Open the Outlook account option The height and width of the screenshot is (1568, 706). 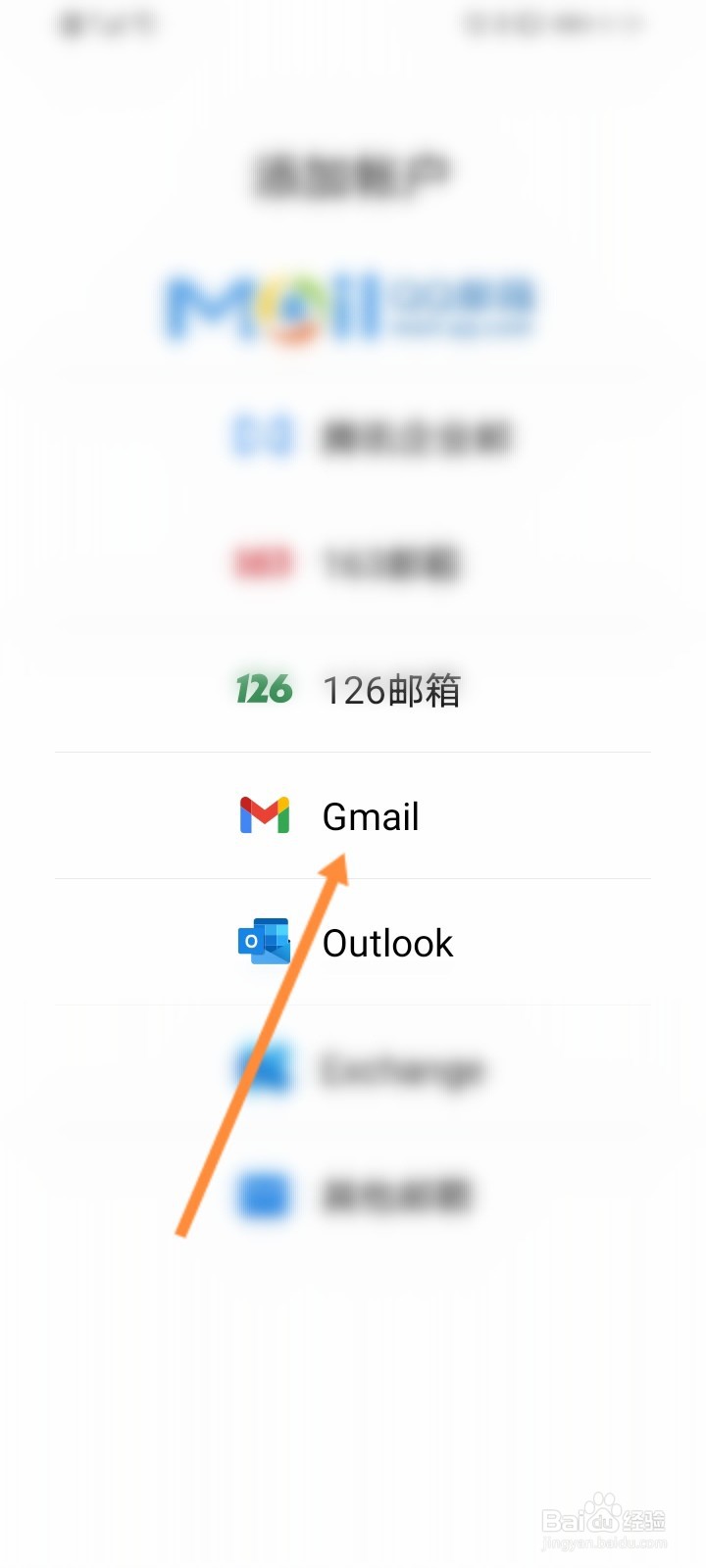387,943
